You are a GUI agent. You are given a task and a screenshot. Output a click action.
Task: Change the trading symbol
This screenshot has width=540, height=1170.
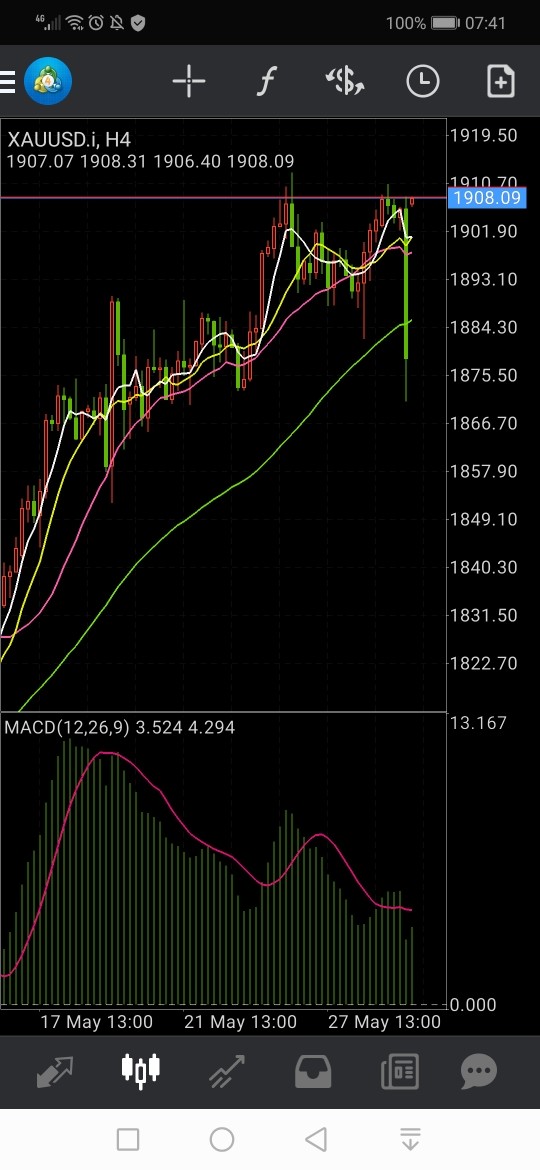point(345,81)
